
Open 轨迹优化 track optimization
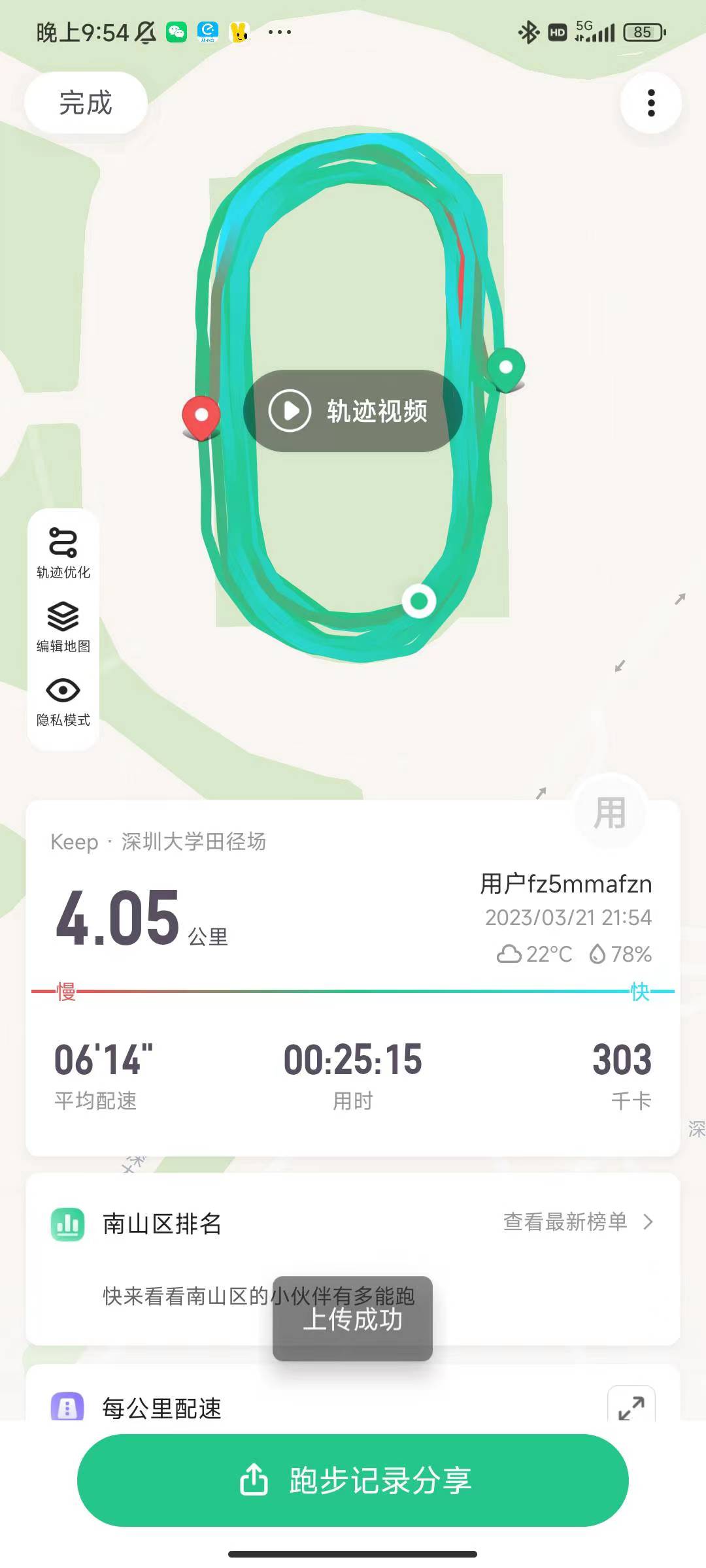[63, 553]
